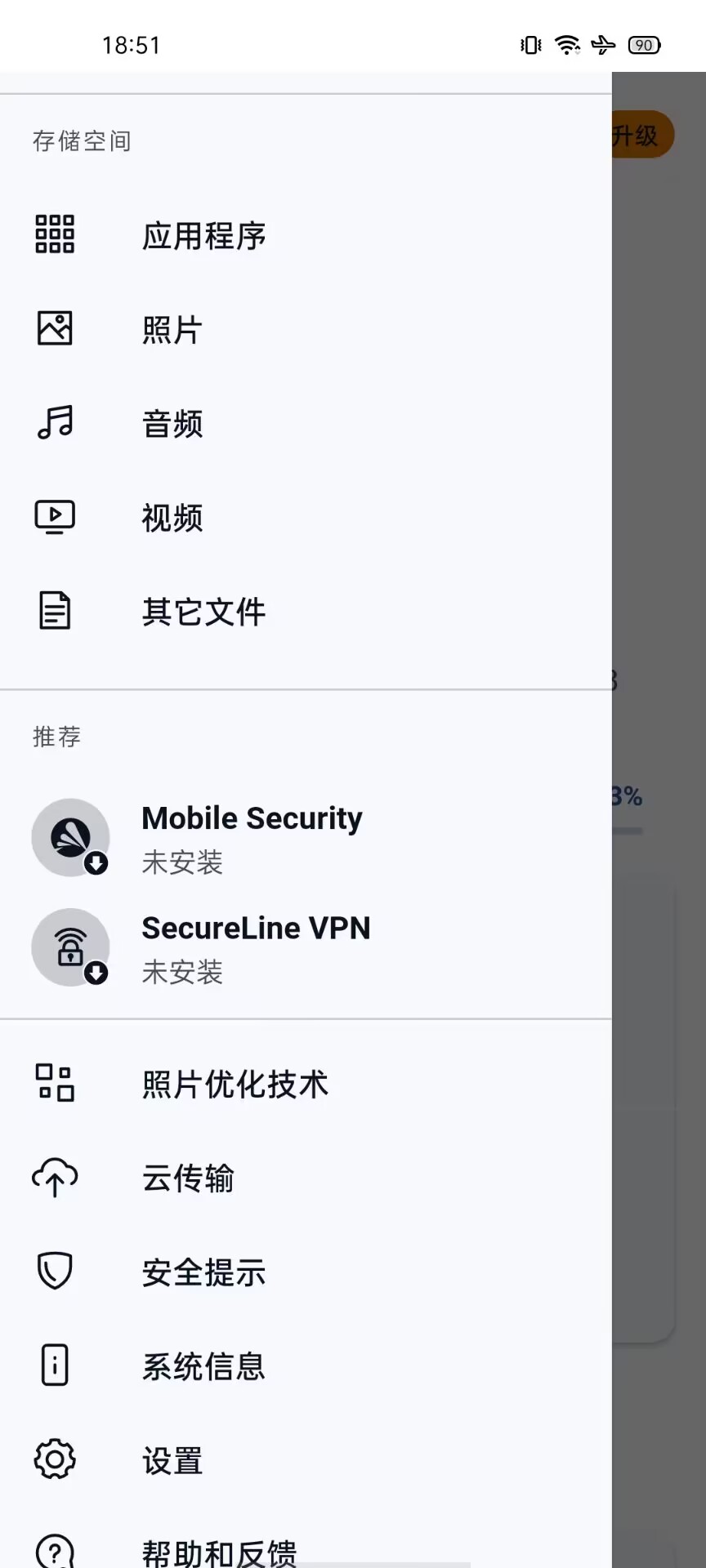Open the 照片 storage category
Viewport: 706px width, 1568px height.
(306, 330)
